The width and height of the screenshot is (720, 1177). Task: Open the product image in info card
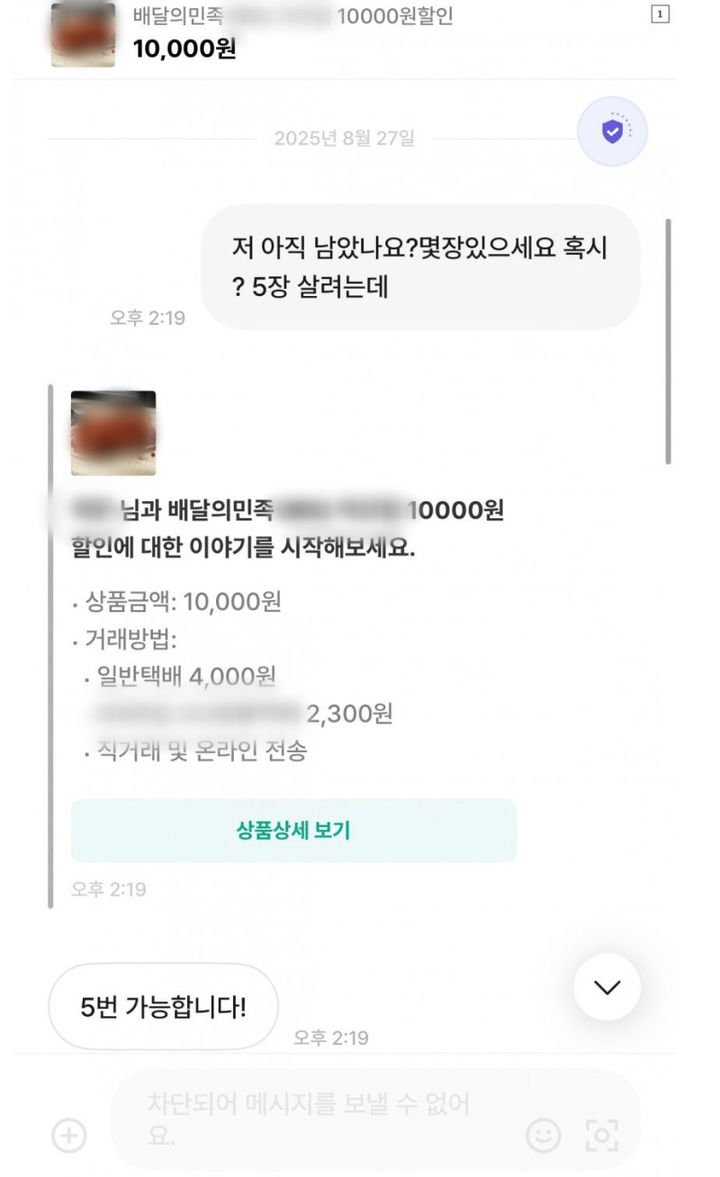113,433
